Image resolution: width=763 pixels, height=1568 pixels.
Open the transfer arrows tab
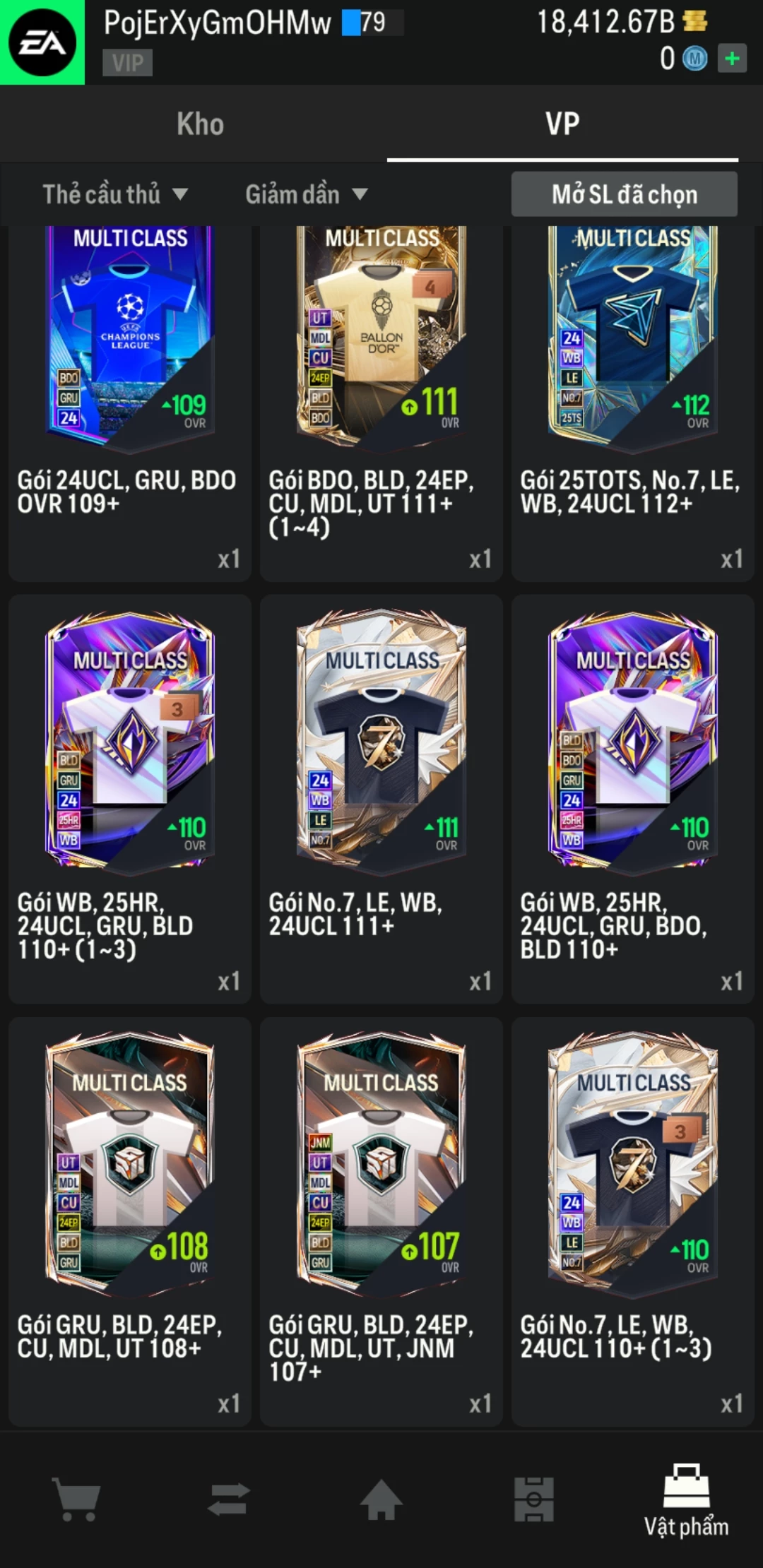point(229,1499)
